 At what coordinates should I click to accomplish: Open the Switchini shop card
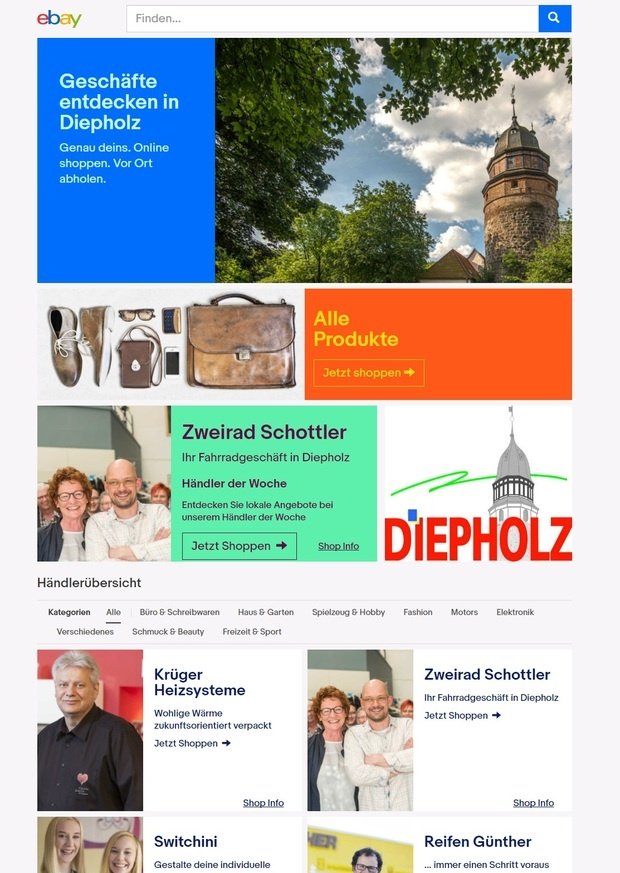185,842
